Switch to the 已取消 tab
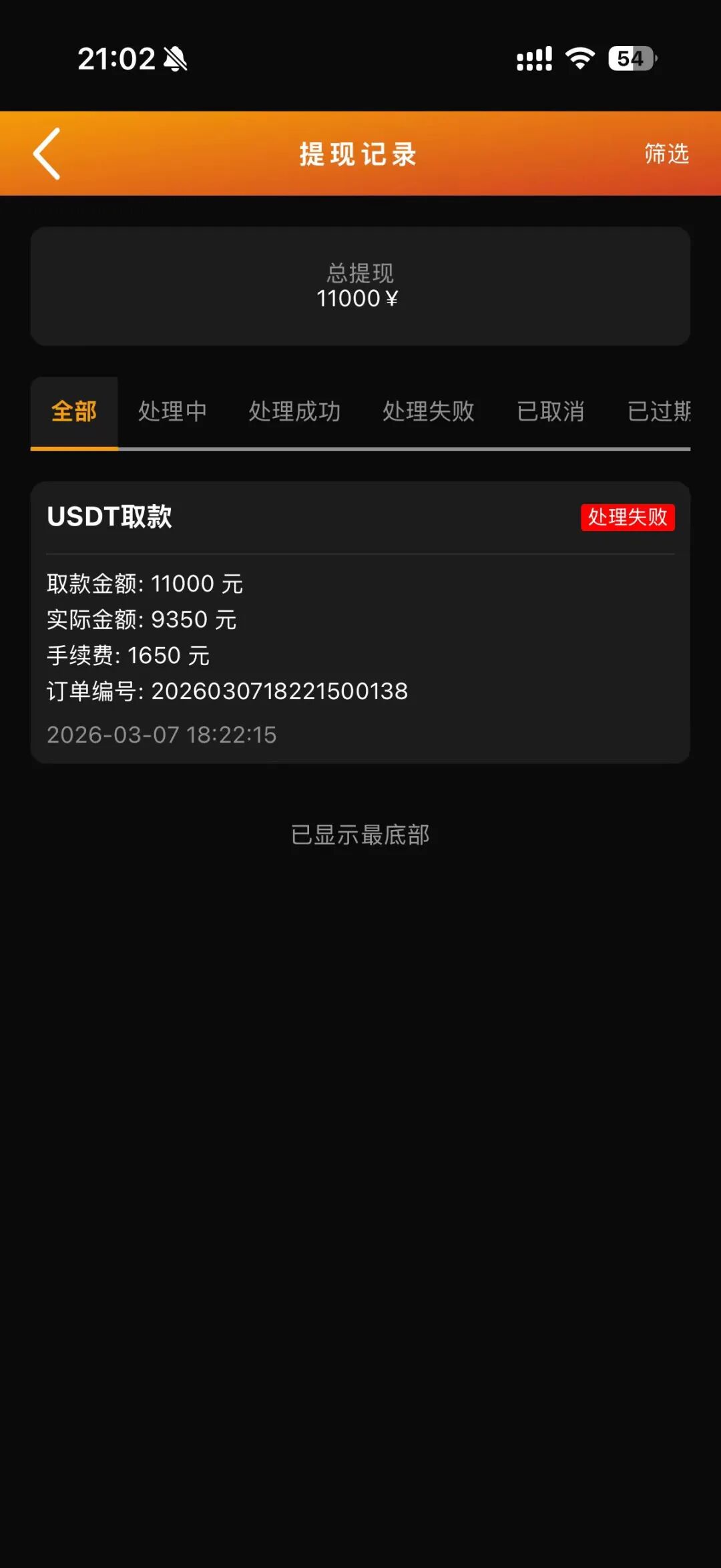Viewport: 721px width, 1568px height. click(x=551, y=411)
